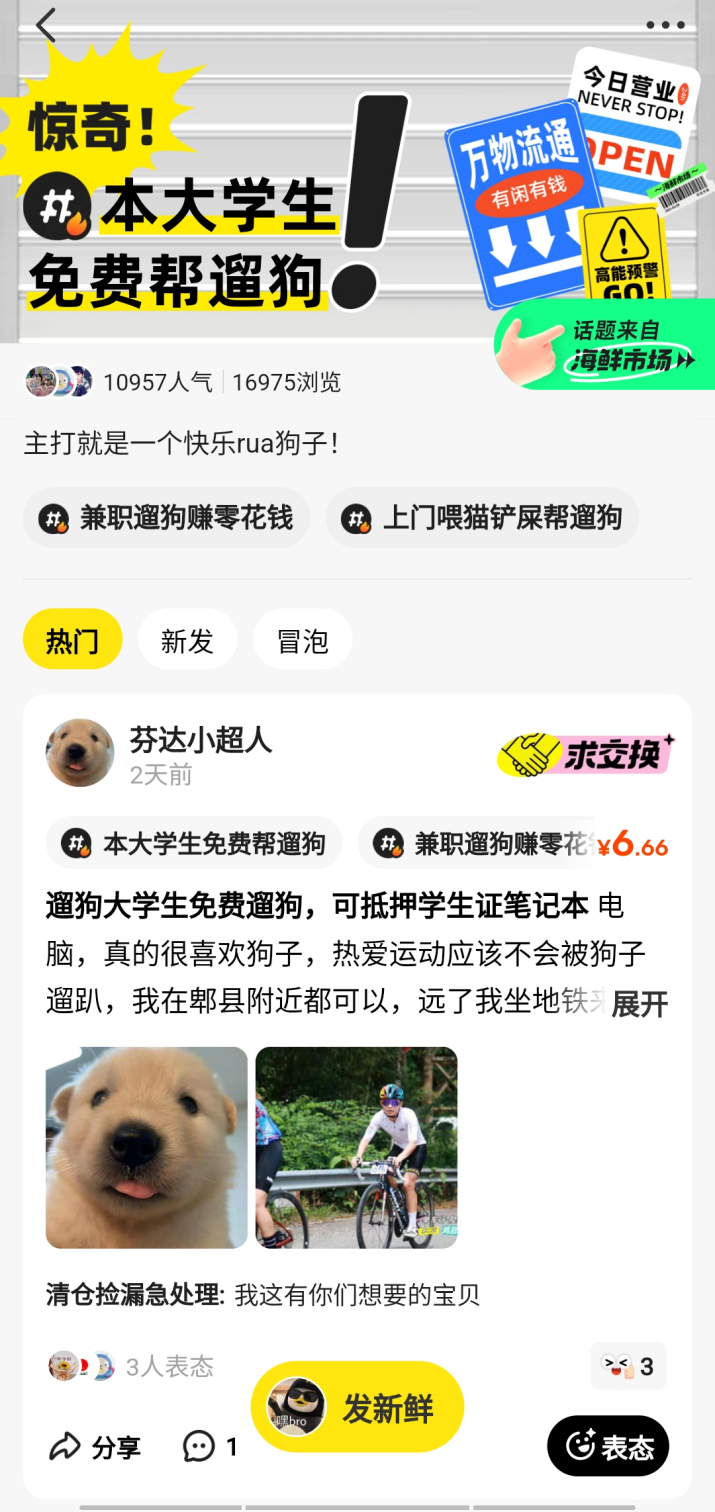Go back using the top-left arrow
The image size is (715, 1512).
46,25
